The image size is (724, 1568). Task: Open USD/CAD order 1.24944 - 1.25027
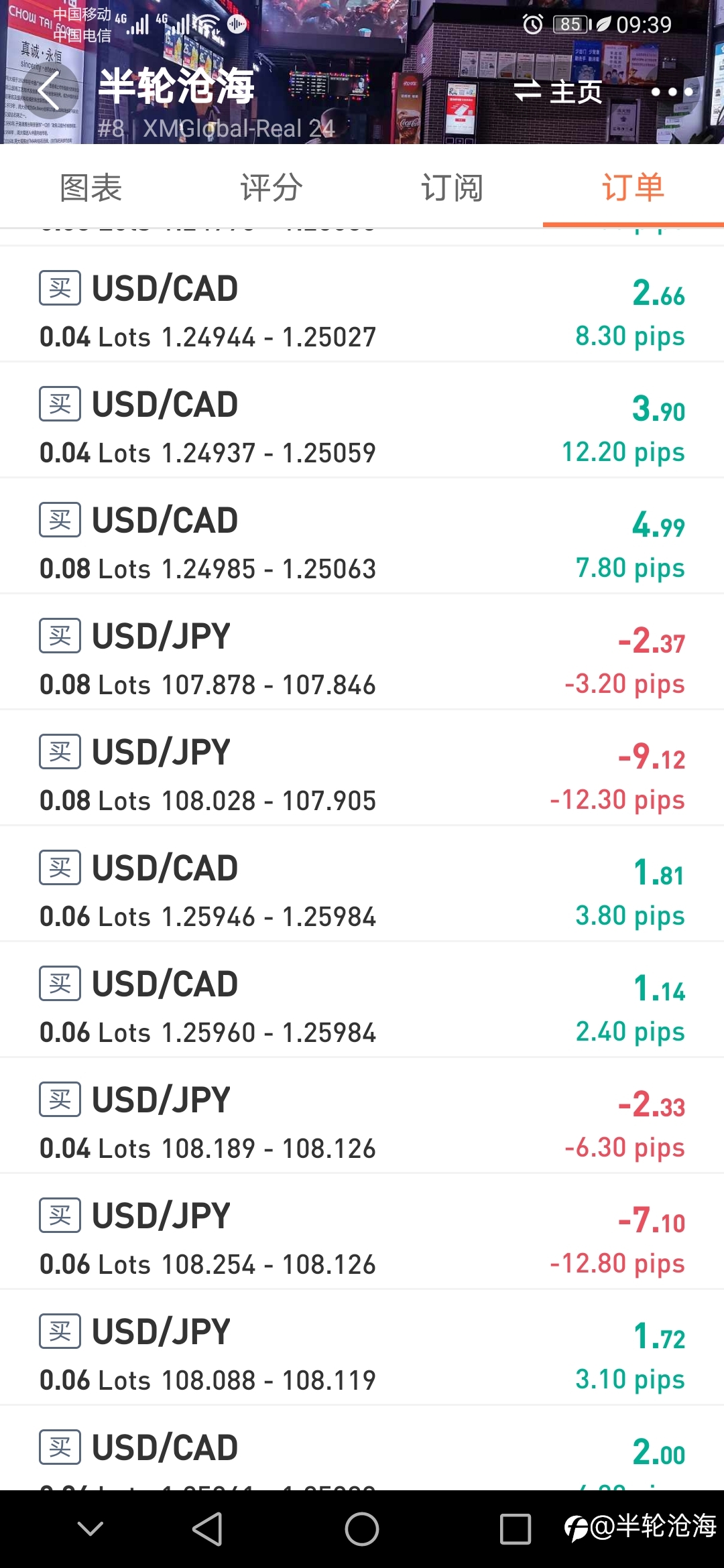click(x=362, y=304)
